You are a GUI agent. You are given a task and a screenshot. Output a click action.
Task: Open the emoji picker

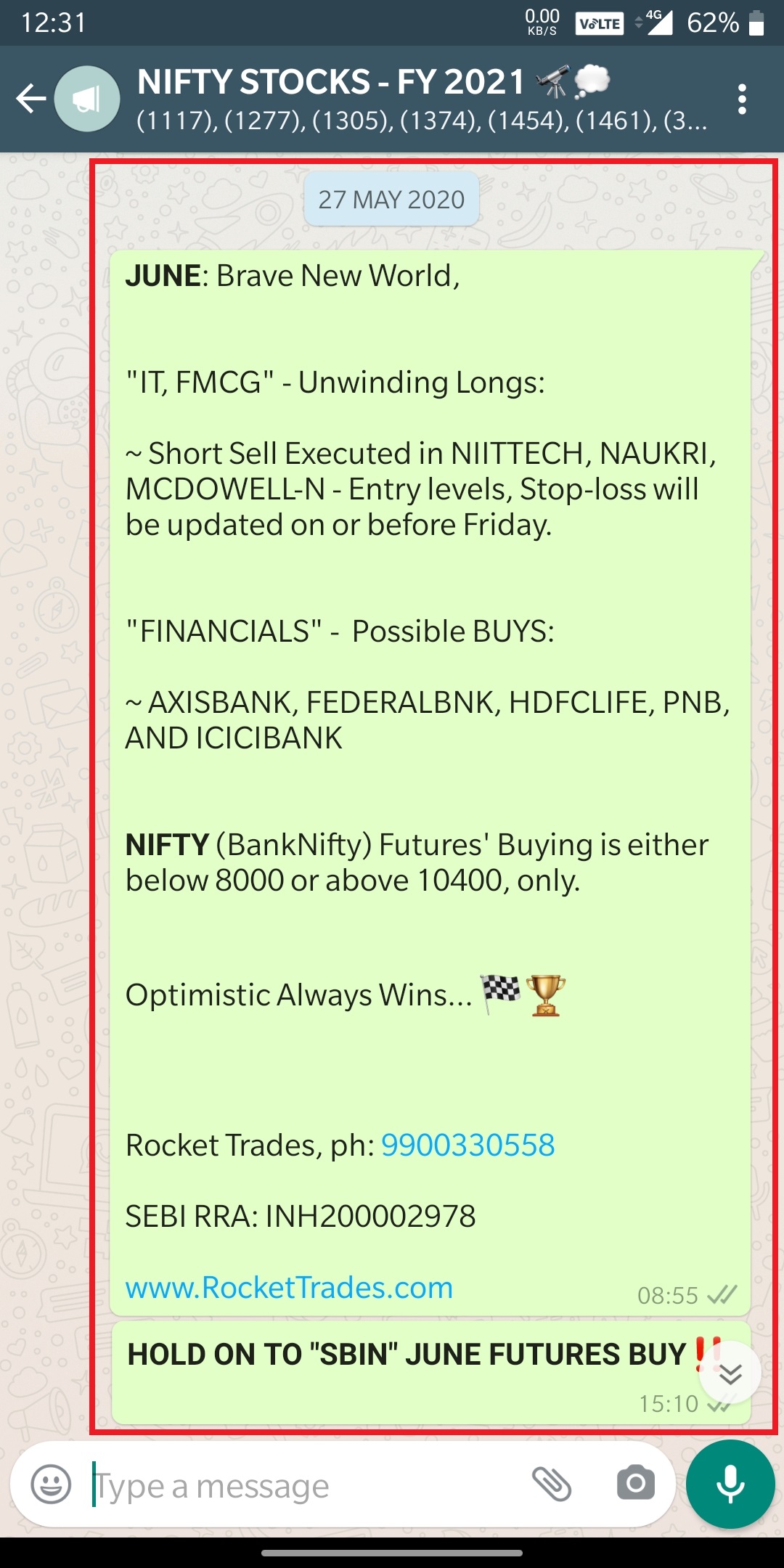[51, 1485]
